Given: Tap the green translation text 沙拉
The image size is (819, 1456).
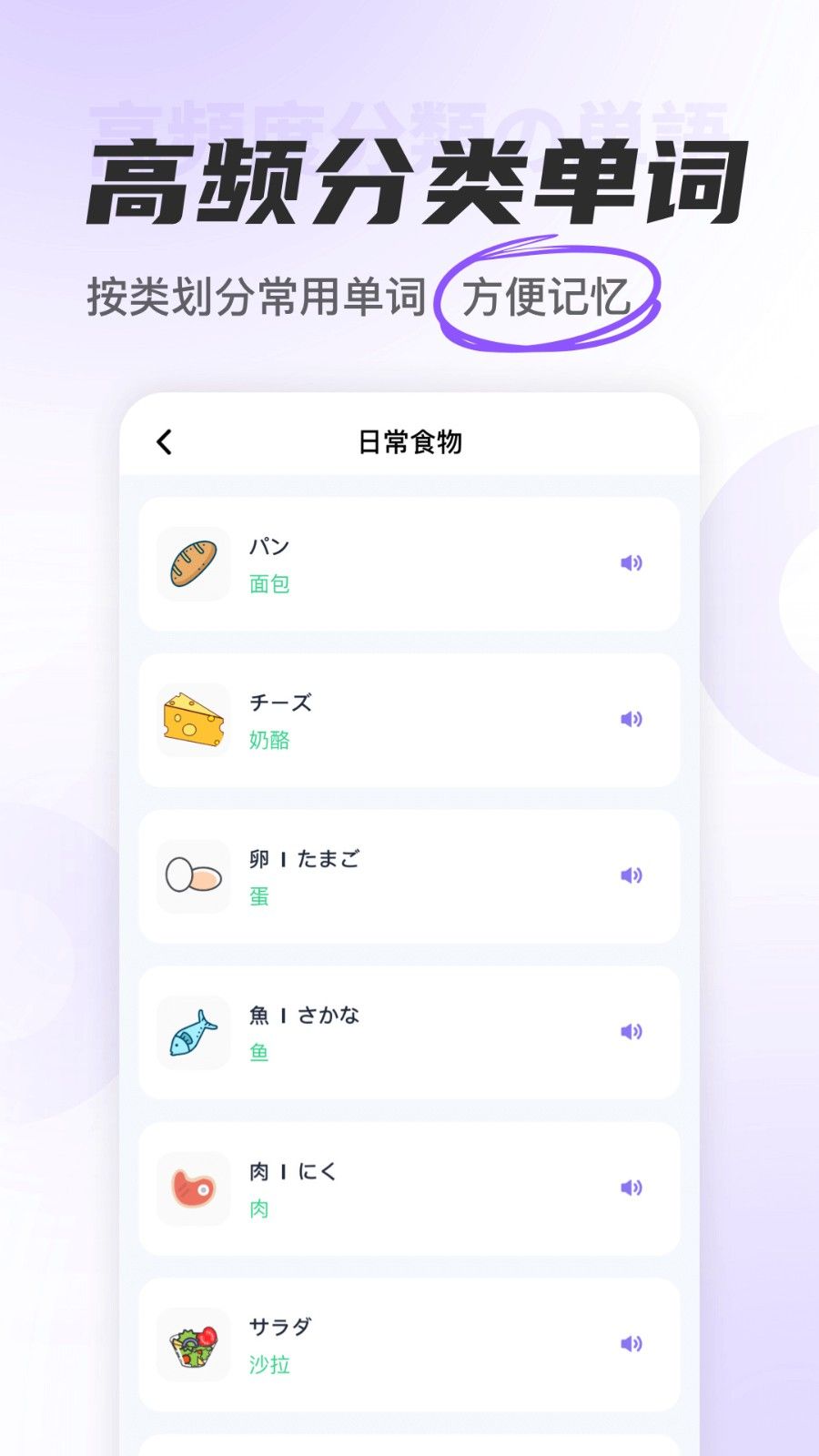Looking at the screenshot, I should 271,1365.
